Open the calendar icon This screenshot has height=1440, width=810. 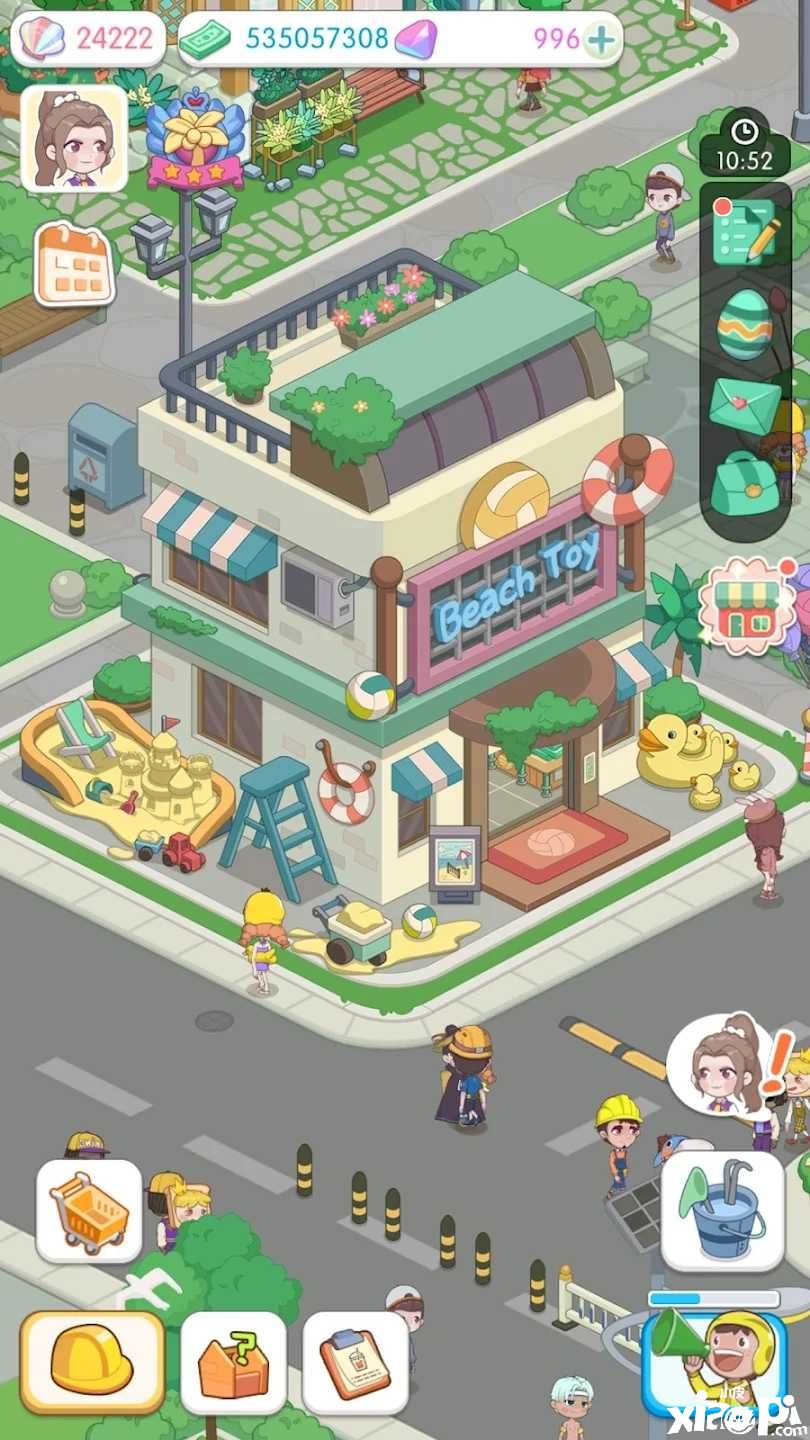[x=74, y=265]
